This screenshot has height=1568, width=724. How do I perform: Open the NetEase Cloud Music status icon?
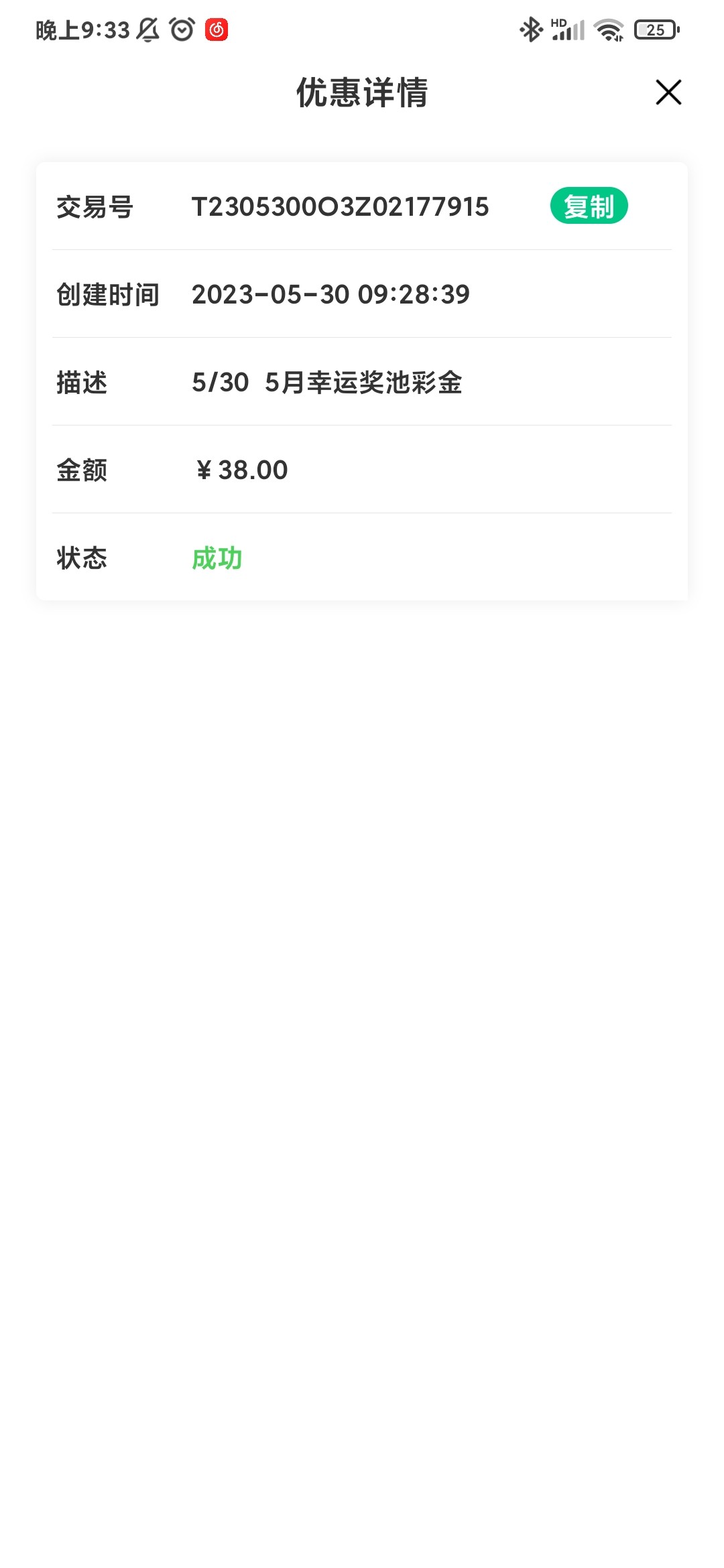pos(217,29)
